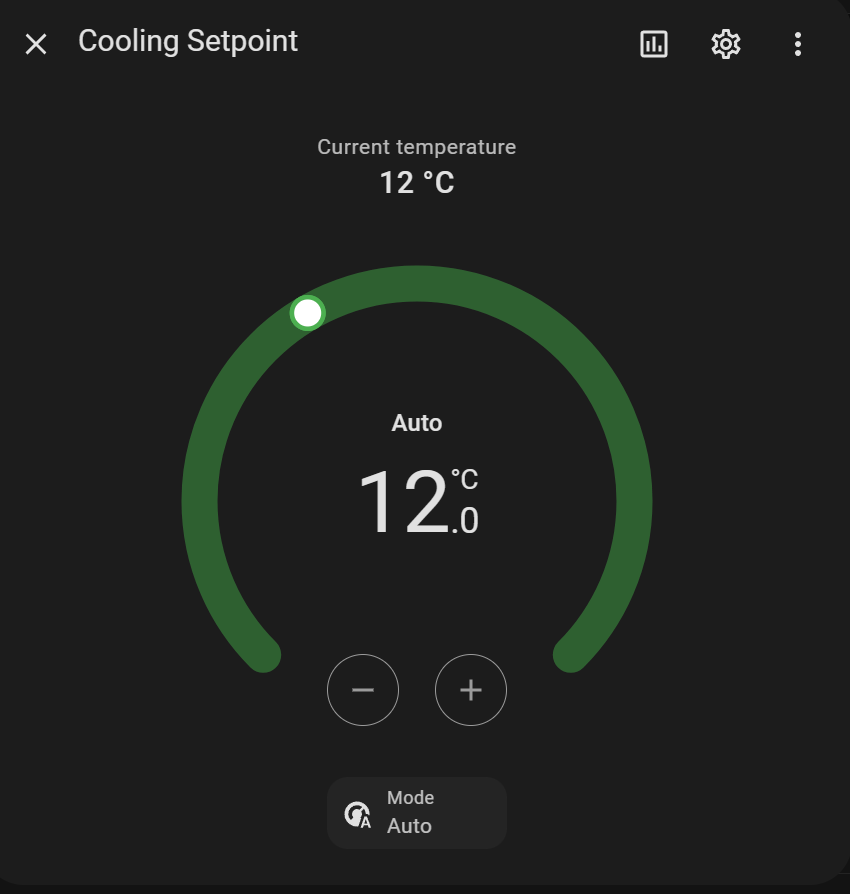Decrease the temperature with the minus button

pos(363,690)
